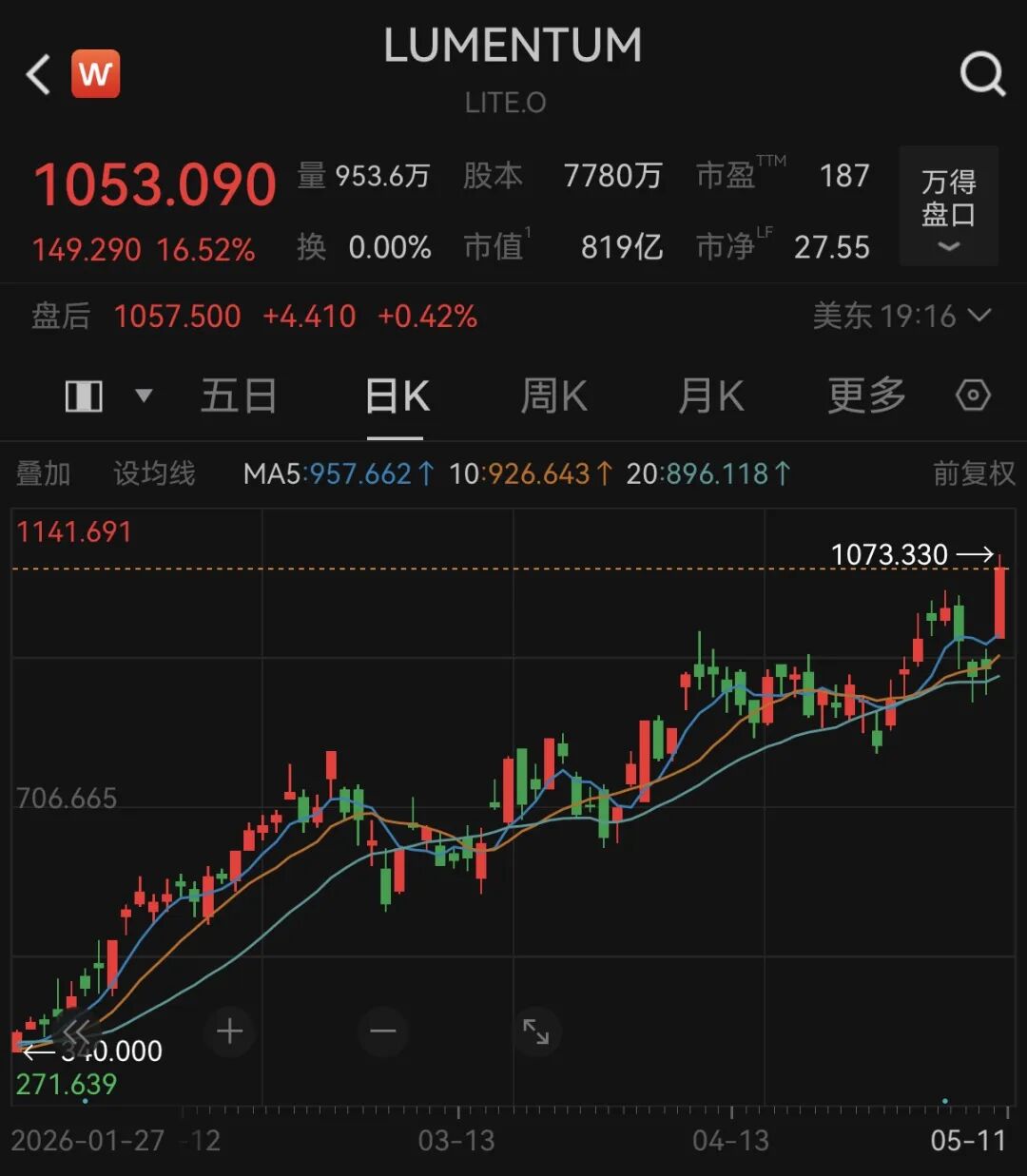Viewport: 1027px width, 1176px height.
Task: Expand the 万得盘口 panel
Action: point(948,205)
